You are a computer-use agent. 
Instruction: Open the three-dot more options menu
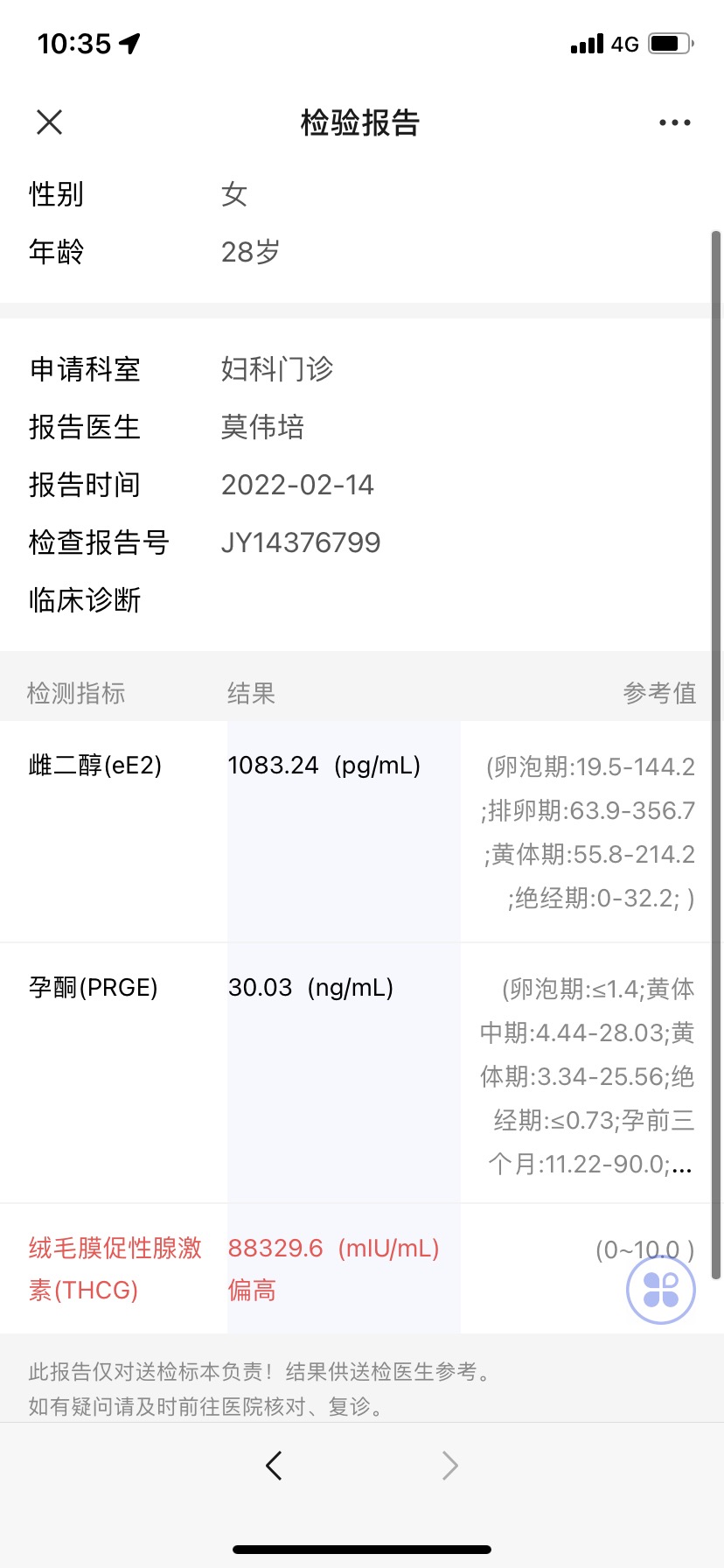[x=674, y=122]
